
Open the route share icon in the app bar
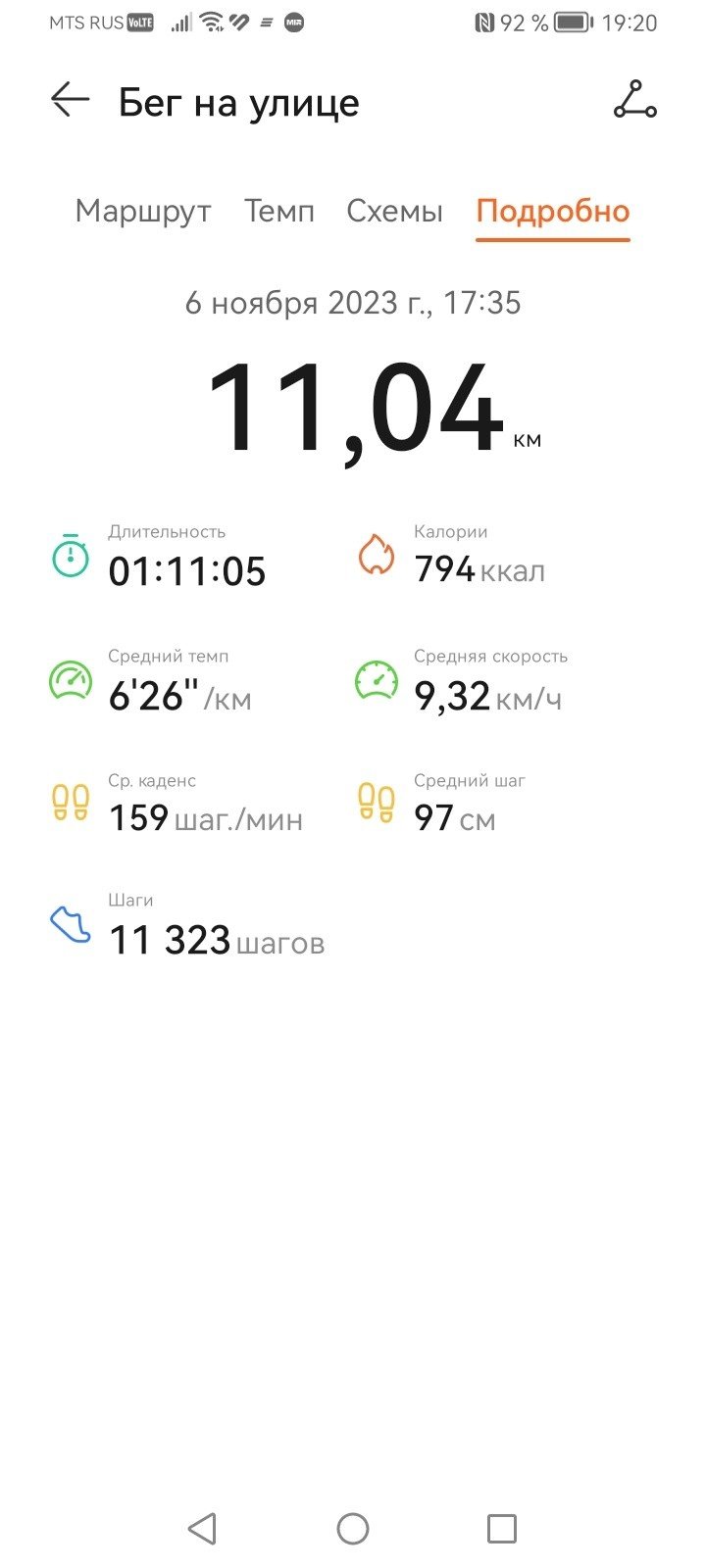635,100
